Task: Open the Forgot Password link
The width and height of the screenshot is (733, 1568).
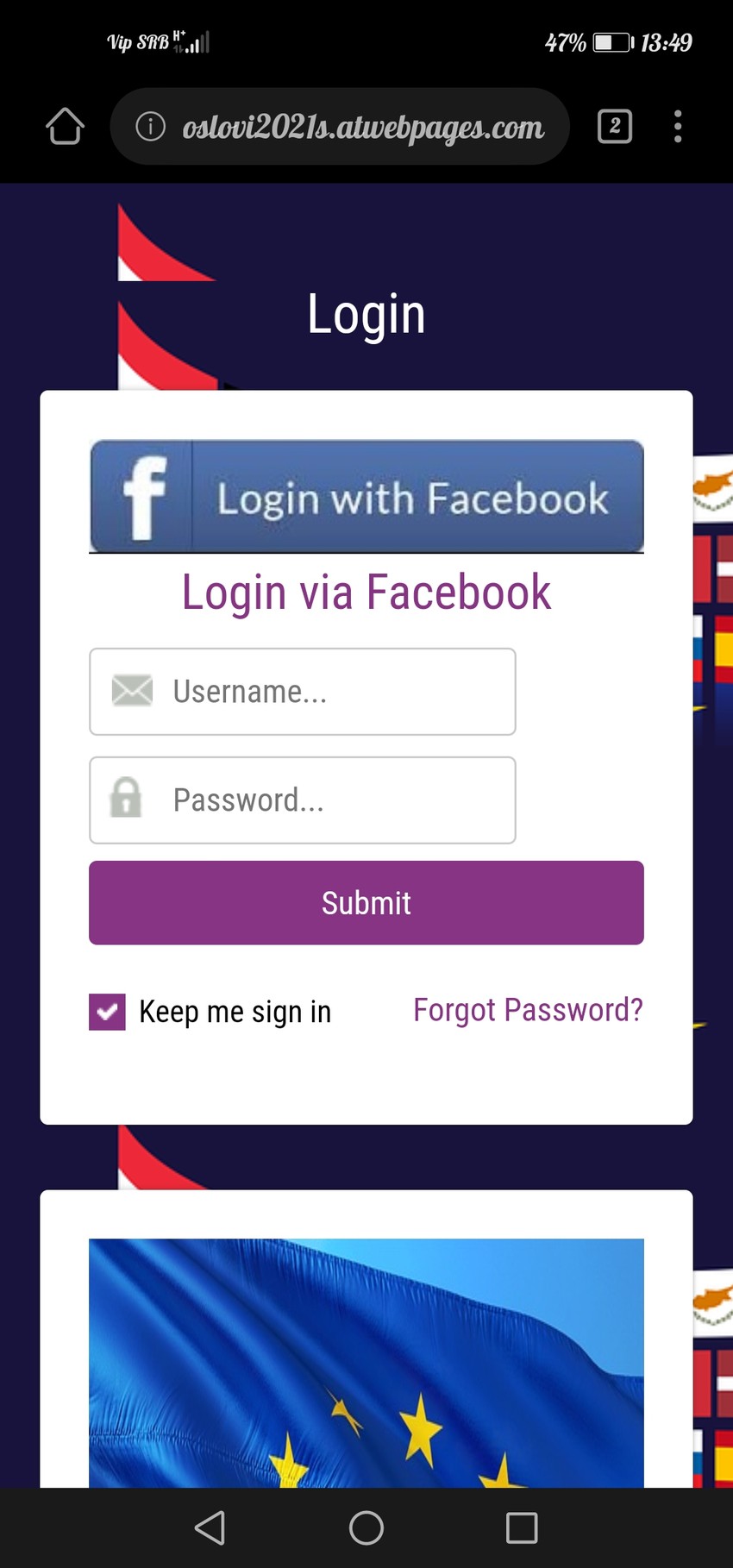Action: pyautogui.click(x=528, y=1010)
